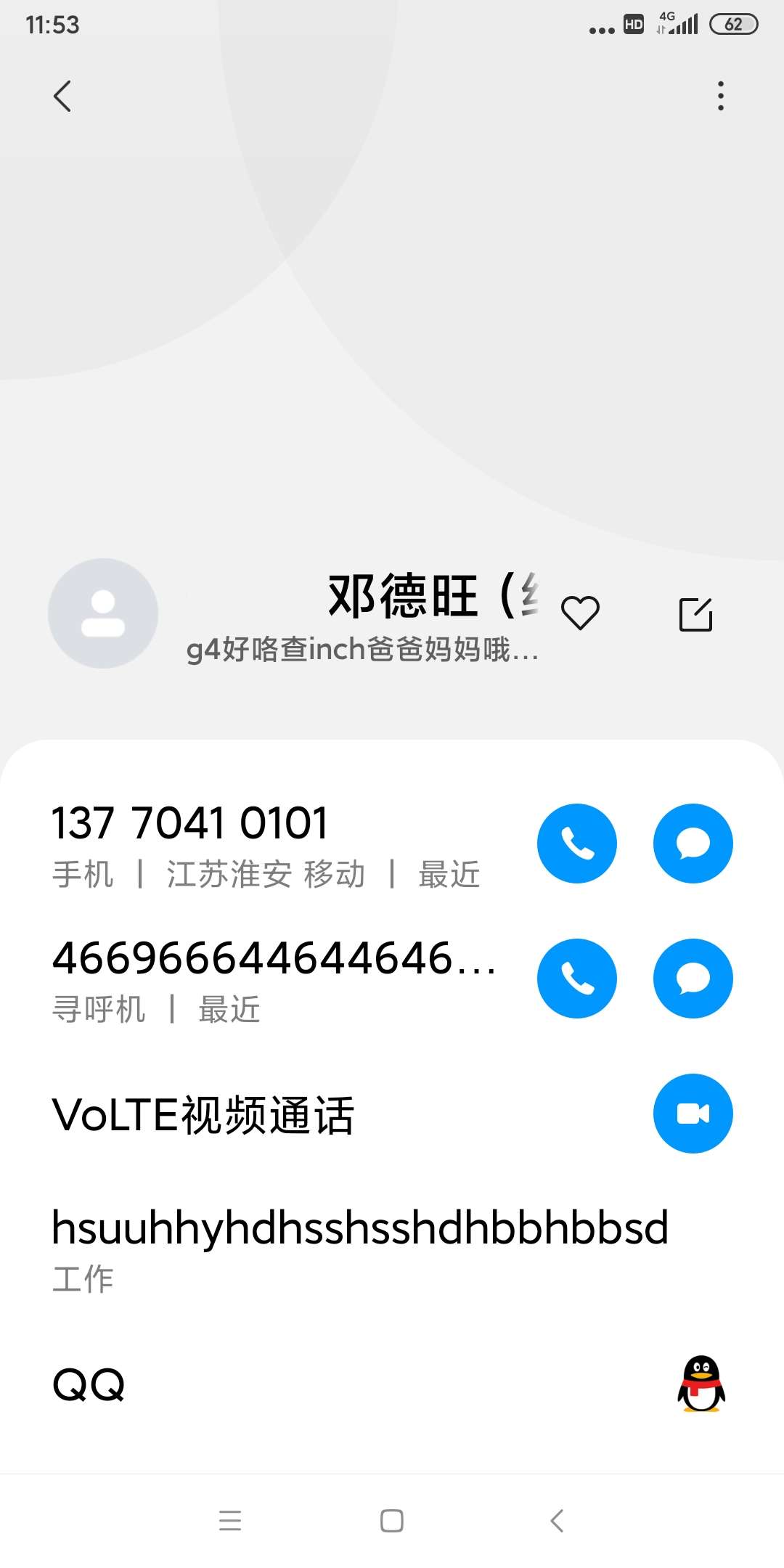
Task: Open recent apps from navigation bar
Action: pyautogui.click(x=230, y=1520)
